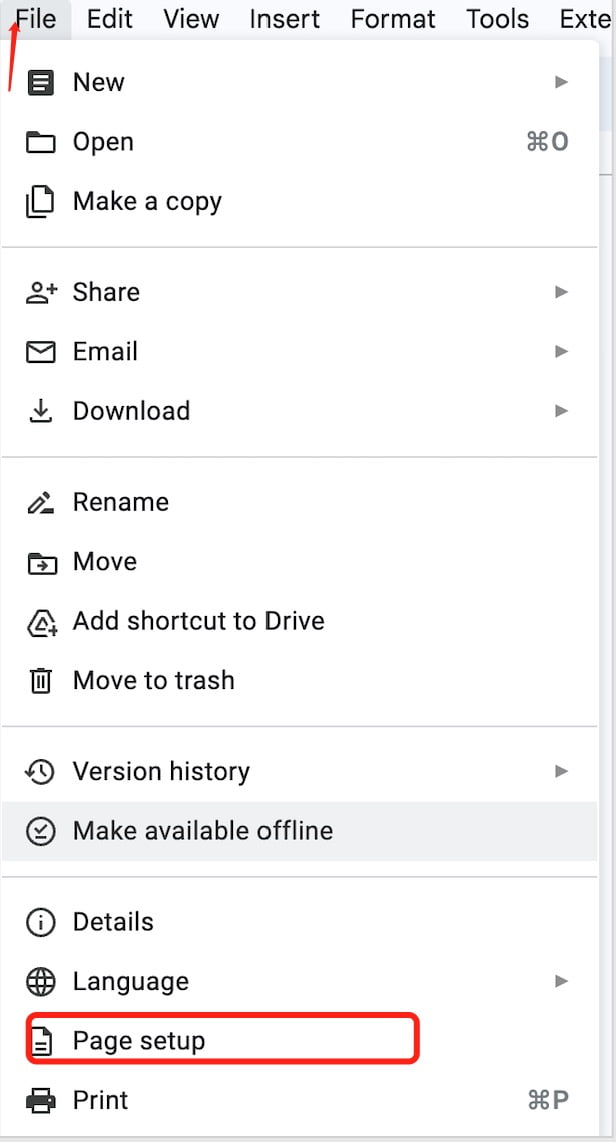Select Make available offline
The width and height of the screenshot is (616, 1142).
coord(299,831)
